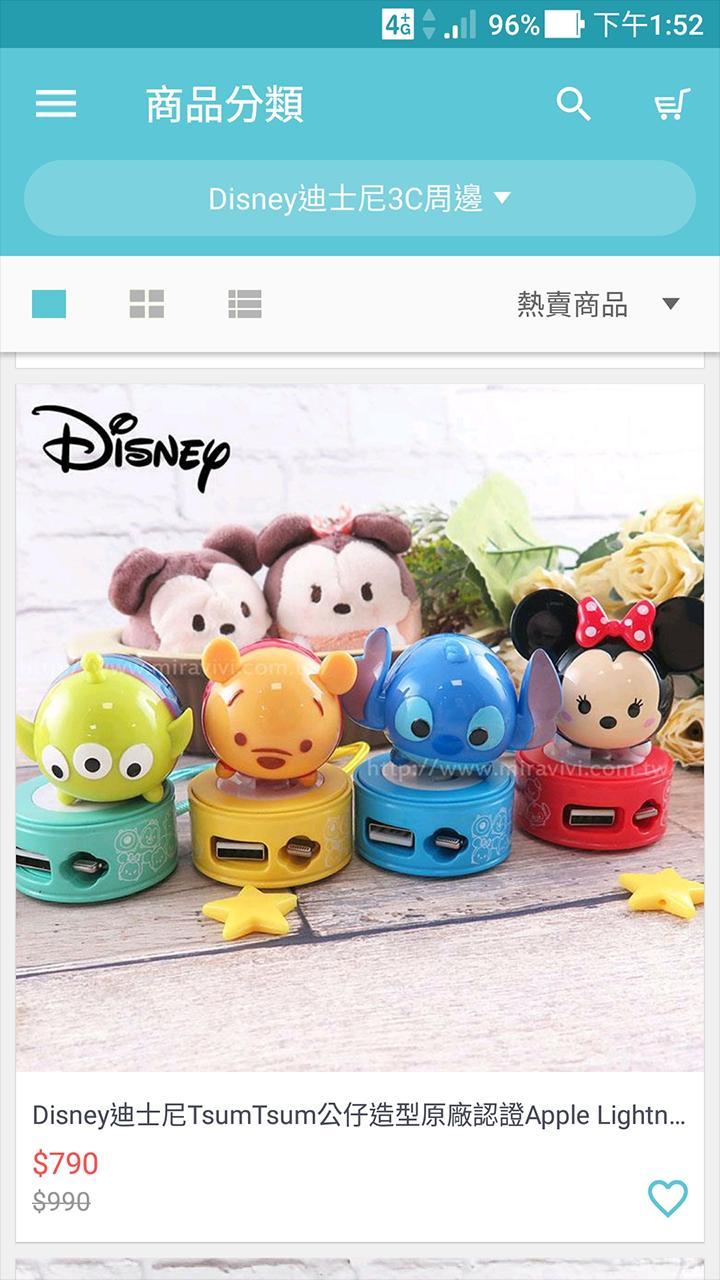Expand the Disney迪士尼3C周邊 category dropdown
Viewport: 720px width, 1280px height.
point(360,198)
